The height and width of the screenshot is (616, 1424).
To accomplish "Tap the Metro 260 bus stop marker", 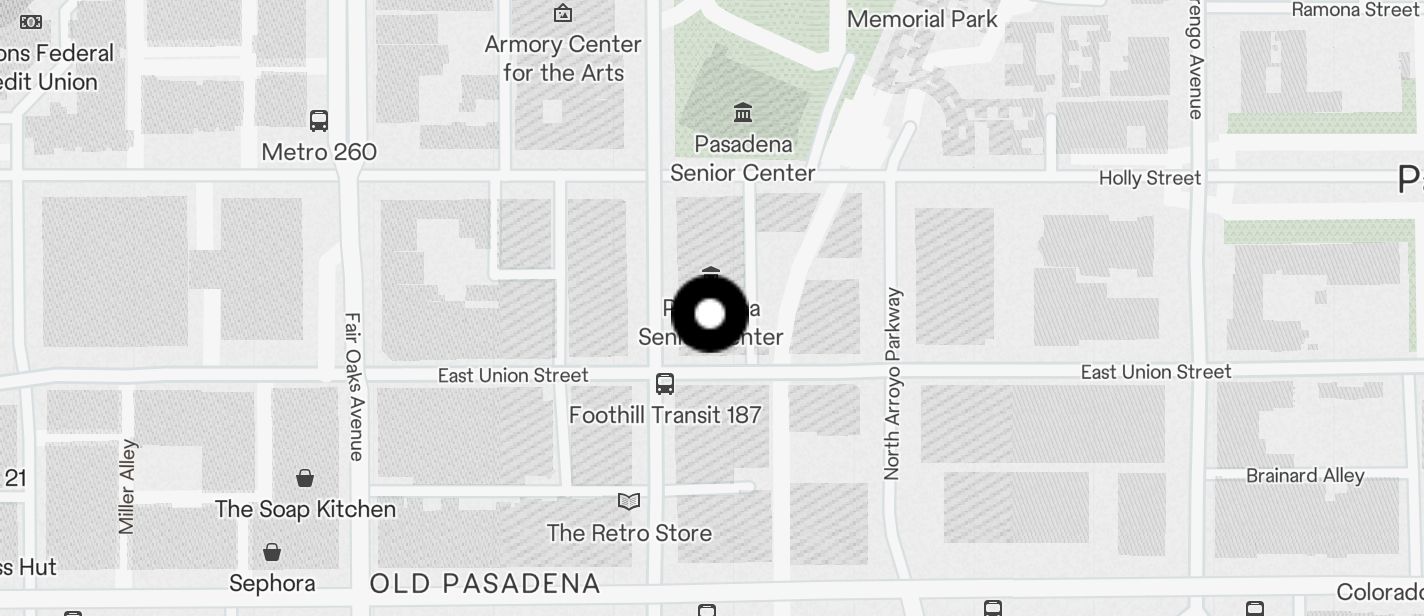I will click(x=319, y=121).
